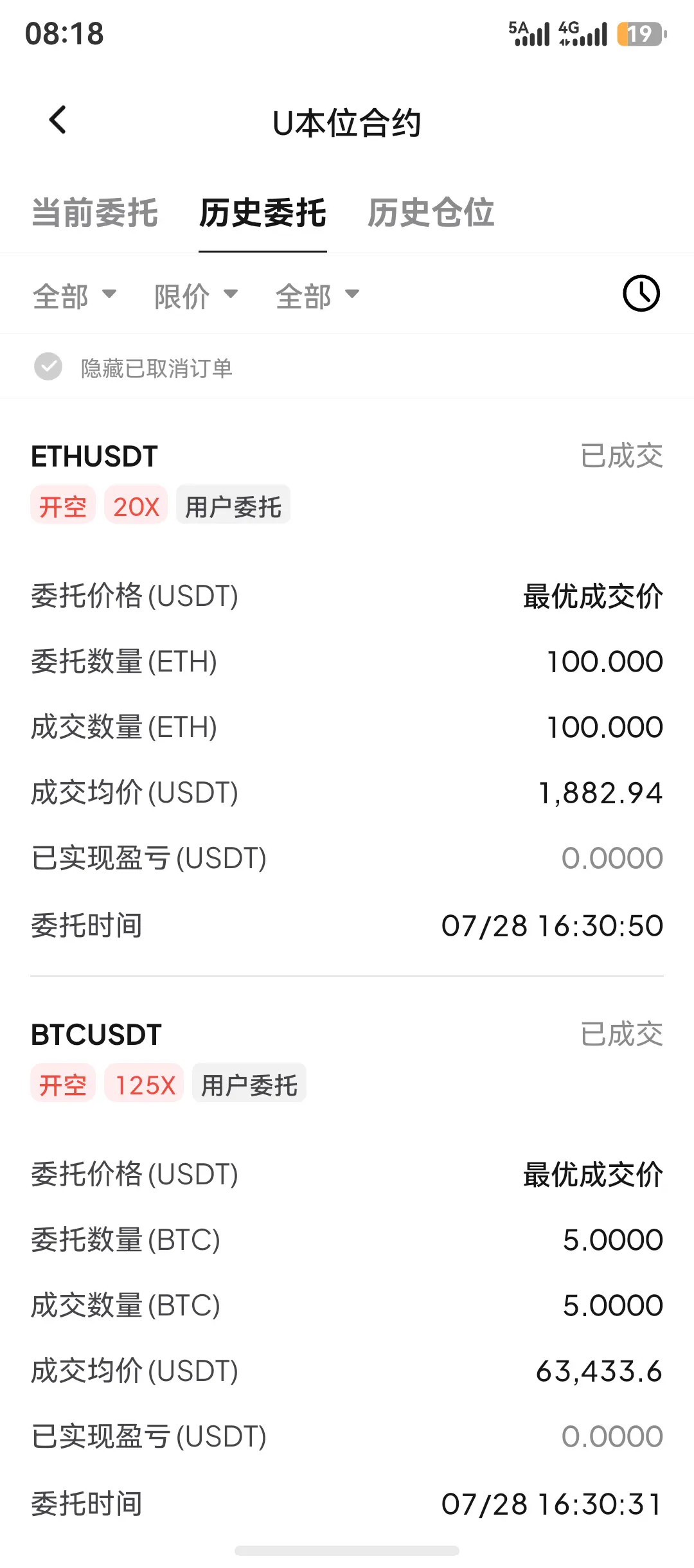Open the 历史仓位 tab
Viewport: 694px width, 1568px height.
[x=431, y=213]
